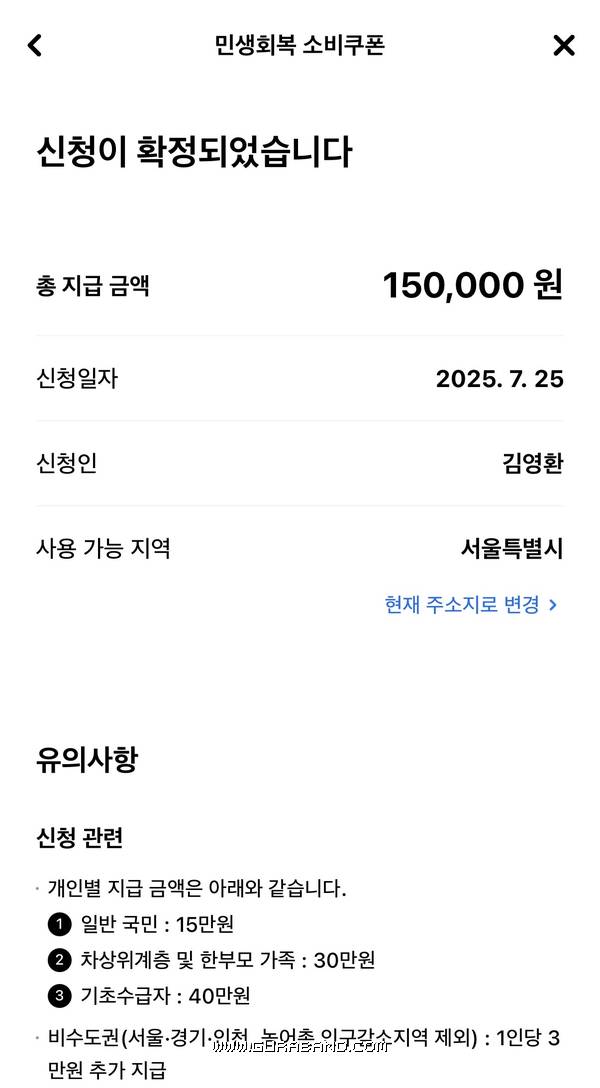Image resolution: width=600 pixels, height=1088 pixels.
Task: Go back using the top-left arrow
Action: [35, 45]
